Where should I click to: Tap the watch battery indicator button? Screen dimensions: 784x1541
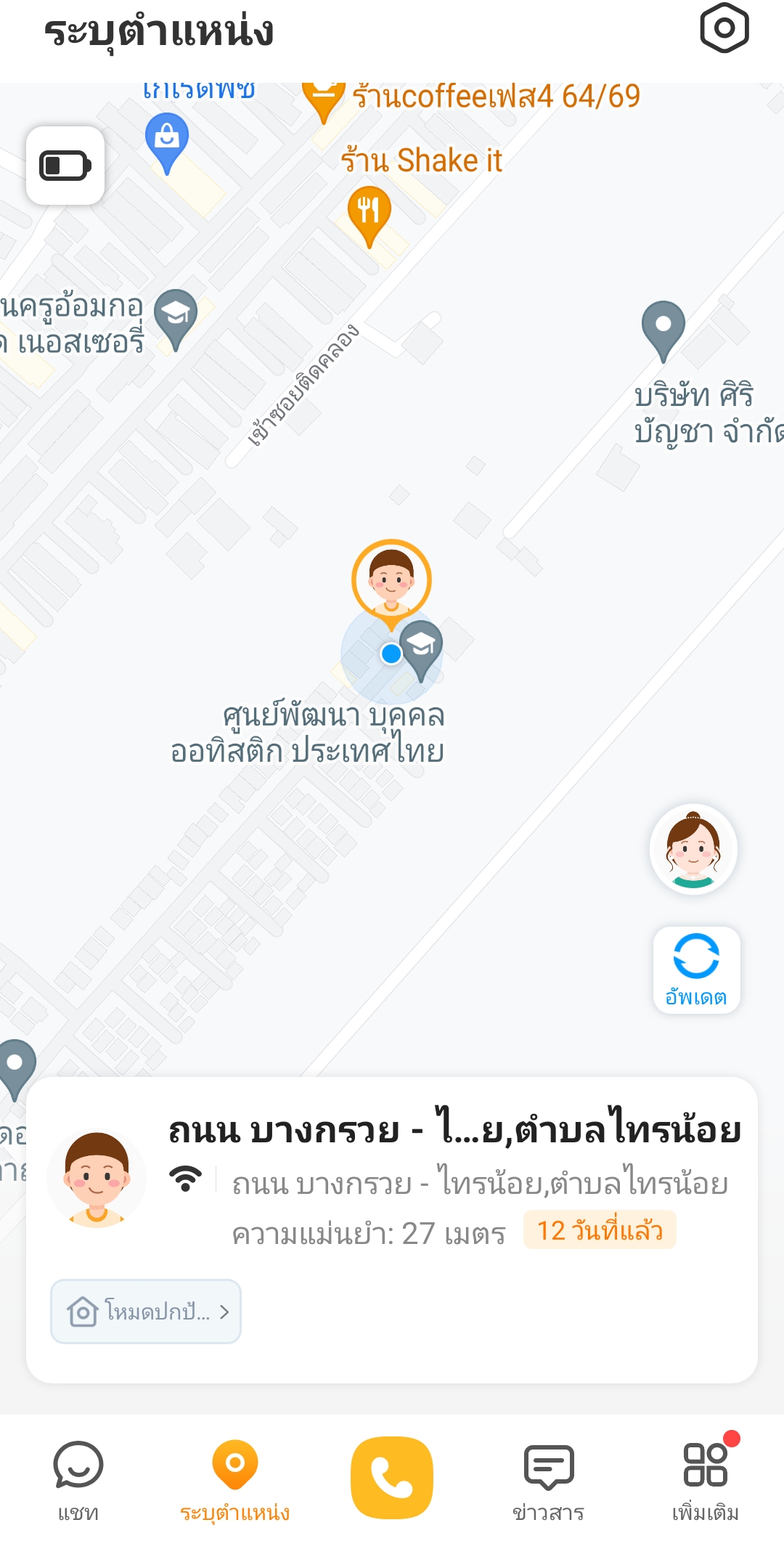65,166
